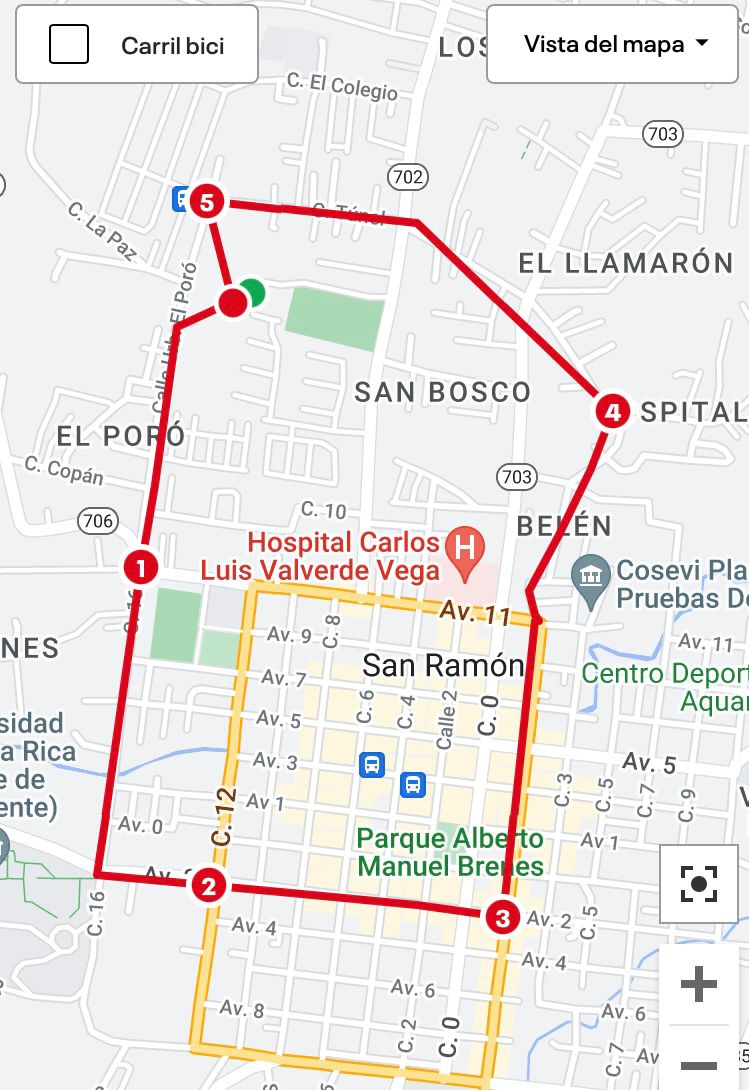
Task: Enable the Carril bici checkbox
Action: tap(69, 45)
